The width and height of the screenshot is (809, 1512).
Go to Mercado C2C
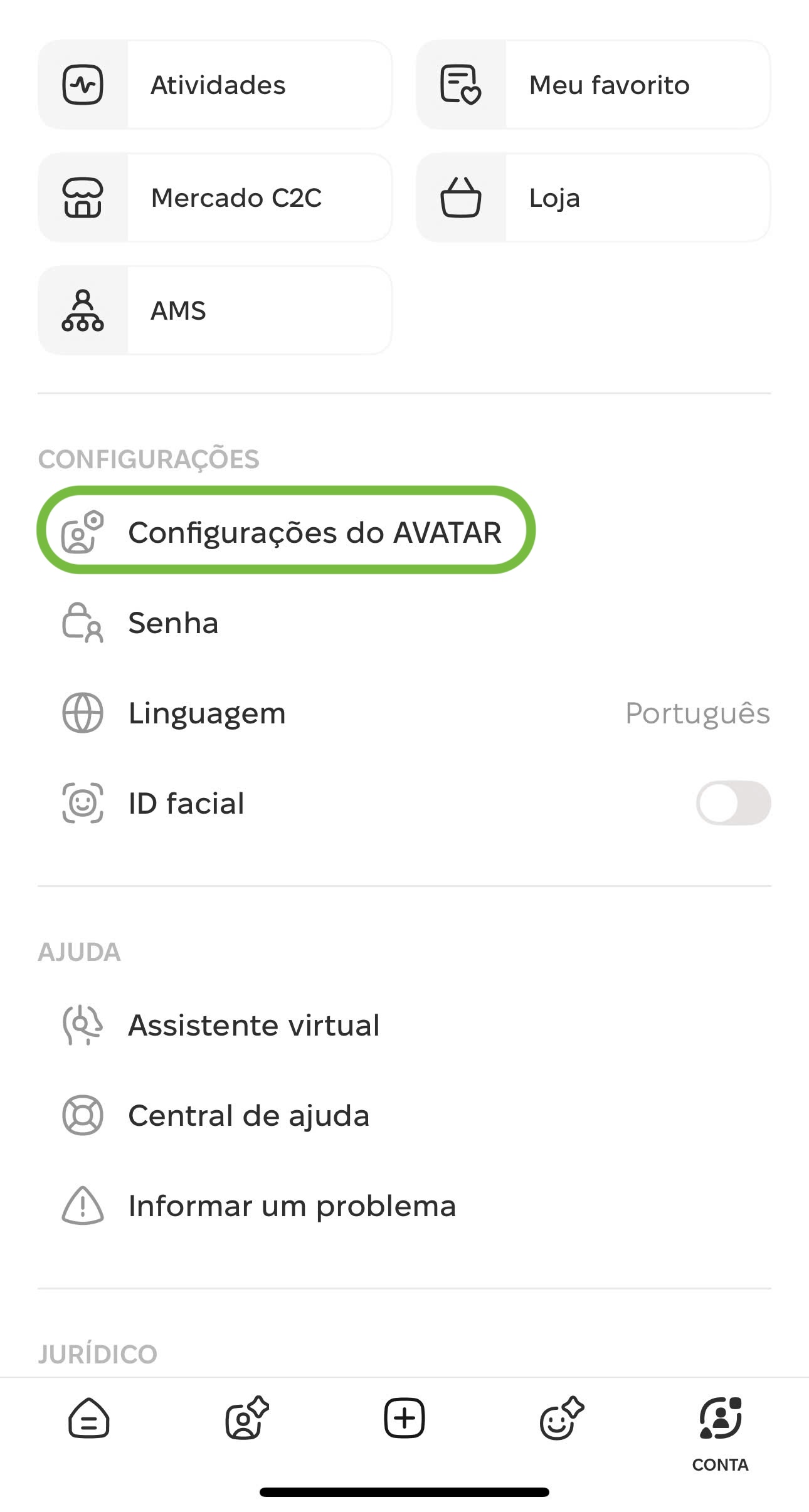pos(215,197)
